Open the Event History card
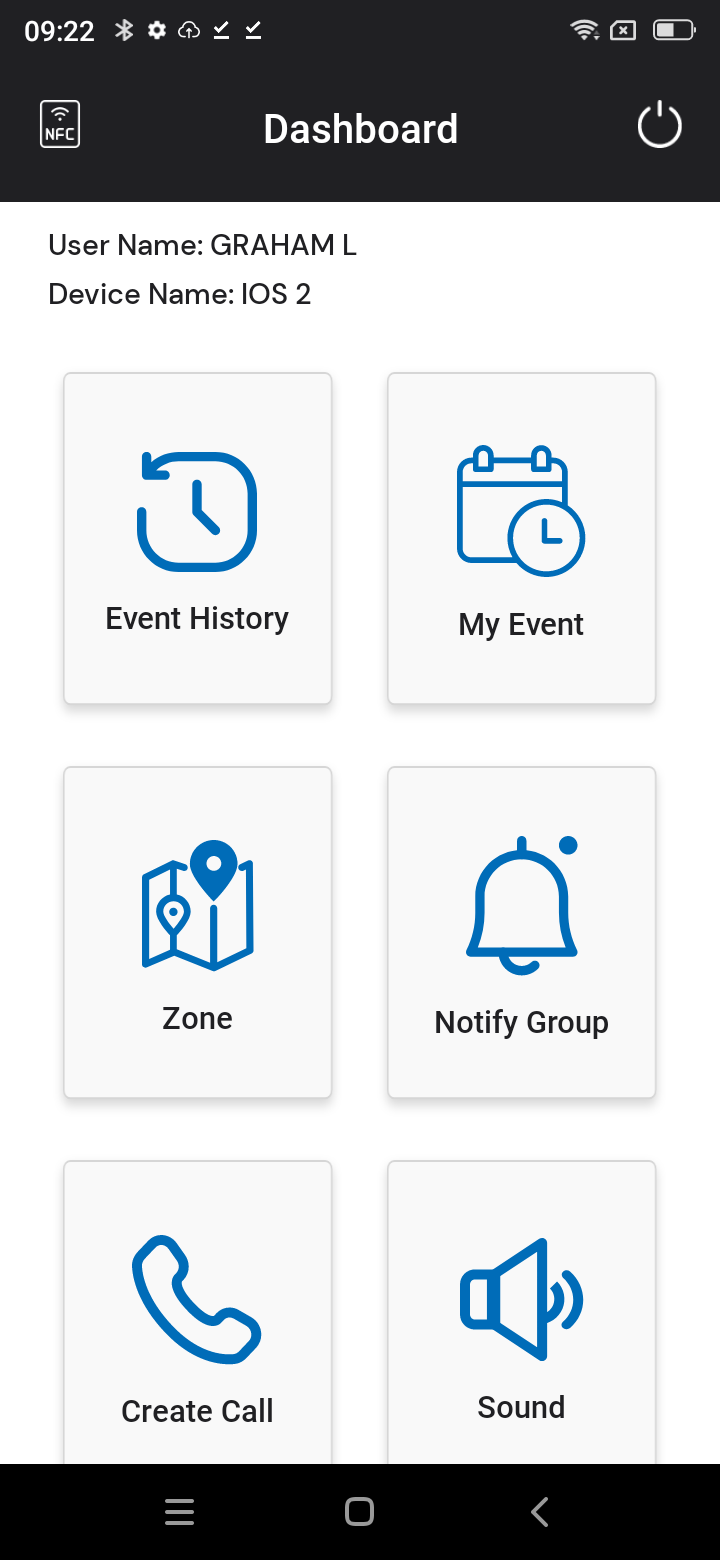Viewport: 720px width, 1560px height. (x=198, y=538)
